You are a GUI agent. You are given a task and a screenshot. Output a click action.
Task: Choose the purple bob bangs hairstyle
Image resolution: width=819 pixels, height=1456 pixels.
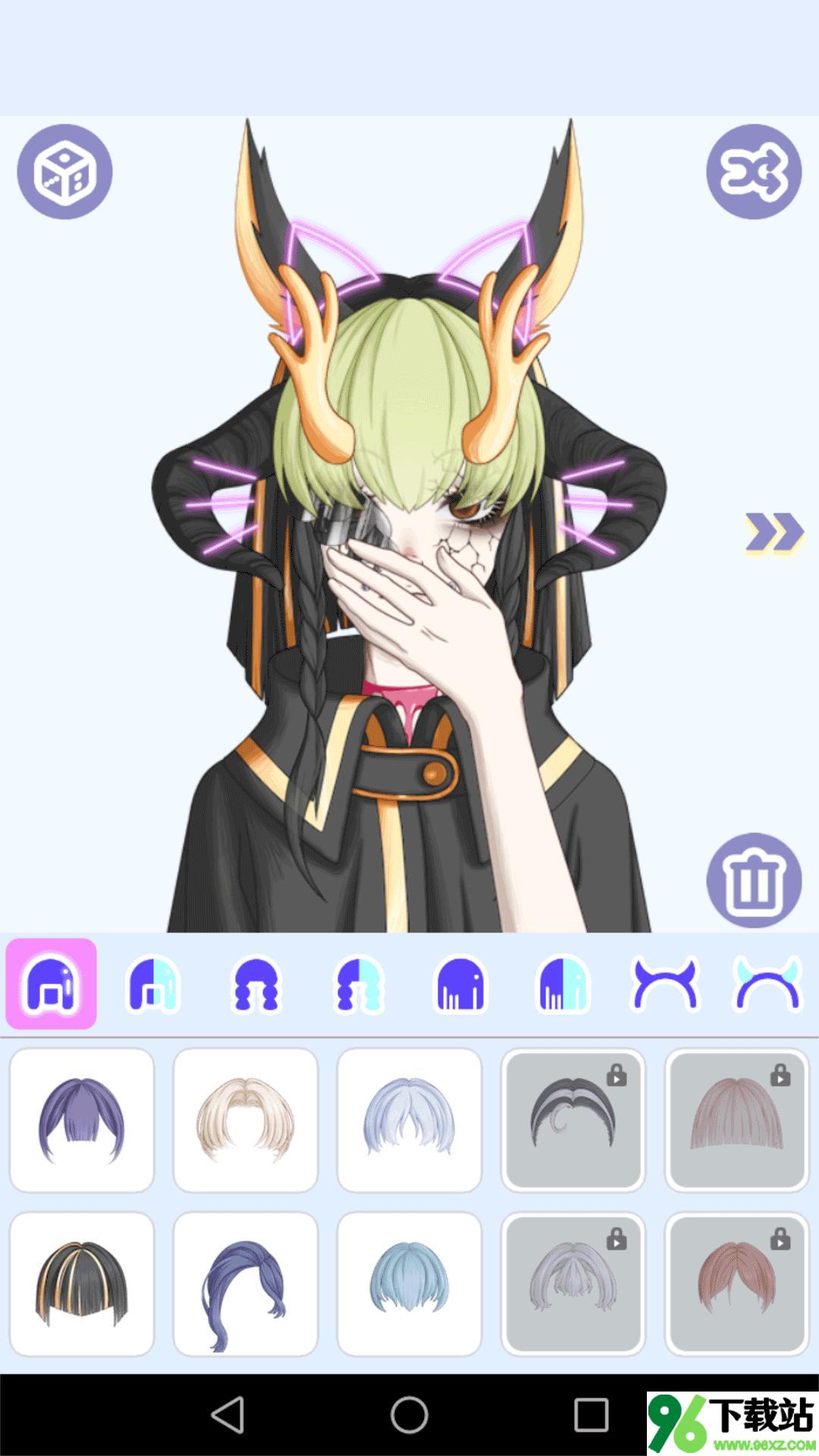pyautogui.click(x=82, y=1120)
